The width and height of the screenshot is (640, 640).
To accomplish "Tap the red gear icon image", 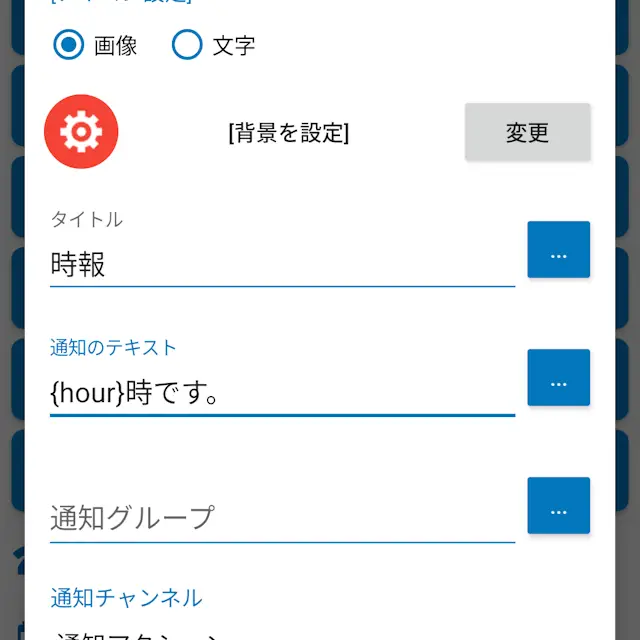I will [81, 132].
